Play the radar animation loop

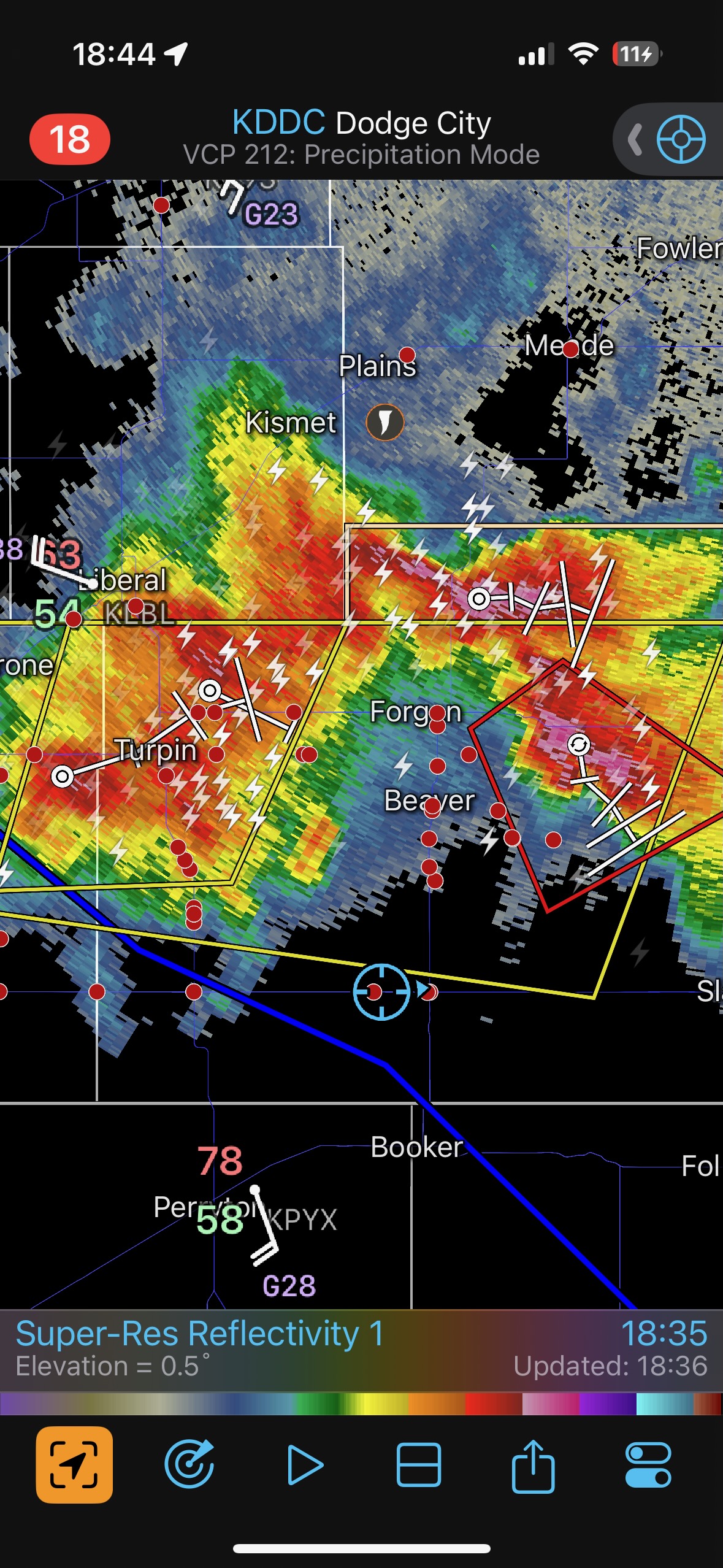click(x=305, y=1464)
